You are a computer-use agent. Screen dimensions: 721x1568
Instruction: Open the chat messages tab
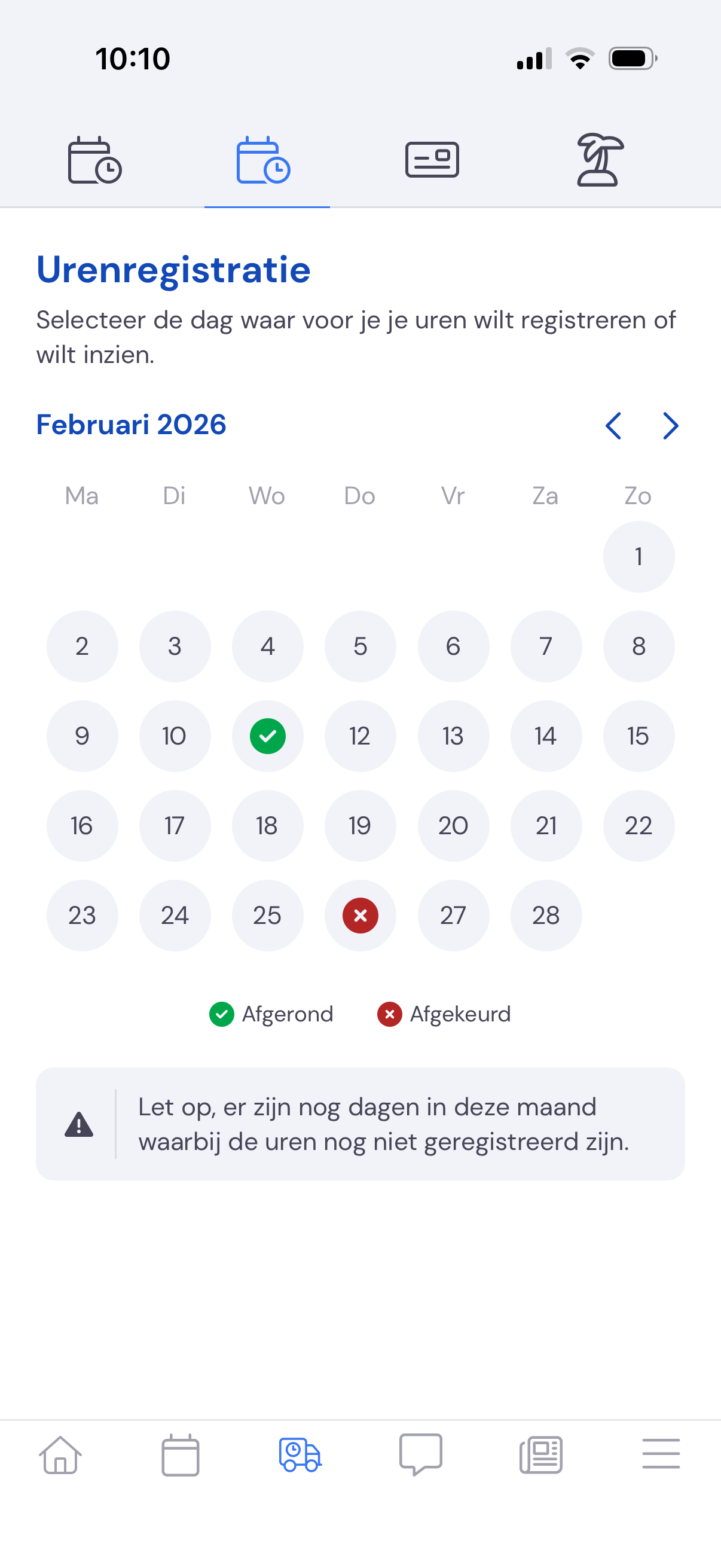(x=420, y=1455)
